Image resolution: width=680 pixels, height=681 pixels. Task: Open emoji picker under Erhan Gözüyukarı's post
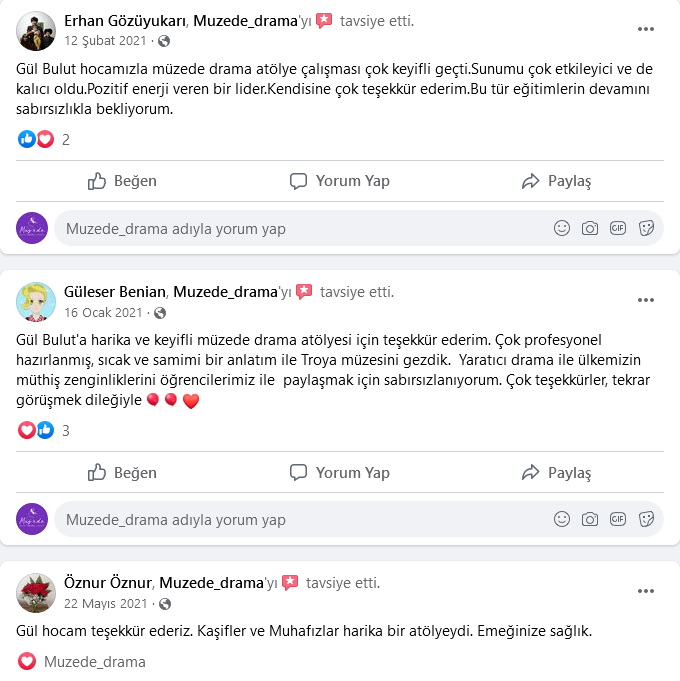pos(562,229)
